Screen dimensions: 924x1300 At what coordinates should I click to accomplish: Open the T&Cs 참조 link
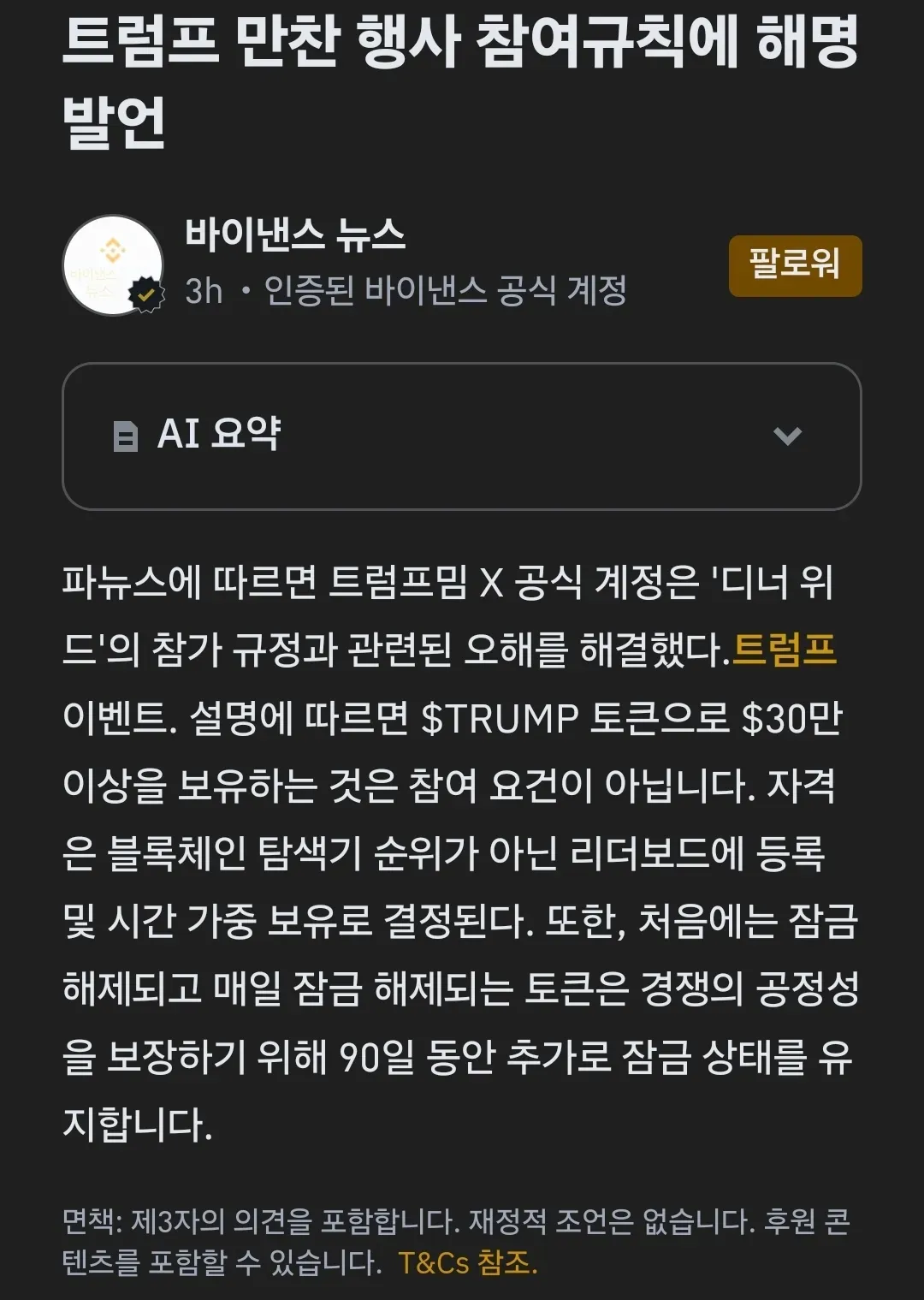[x=467, y=1262]
